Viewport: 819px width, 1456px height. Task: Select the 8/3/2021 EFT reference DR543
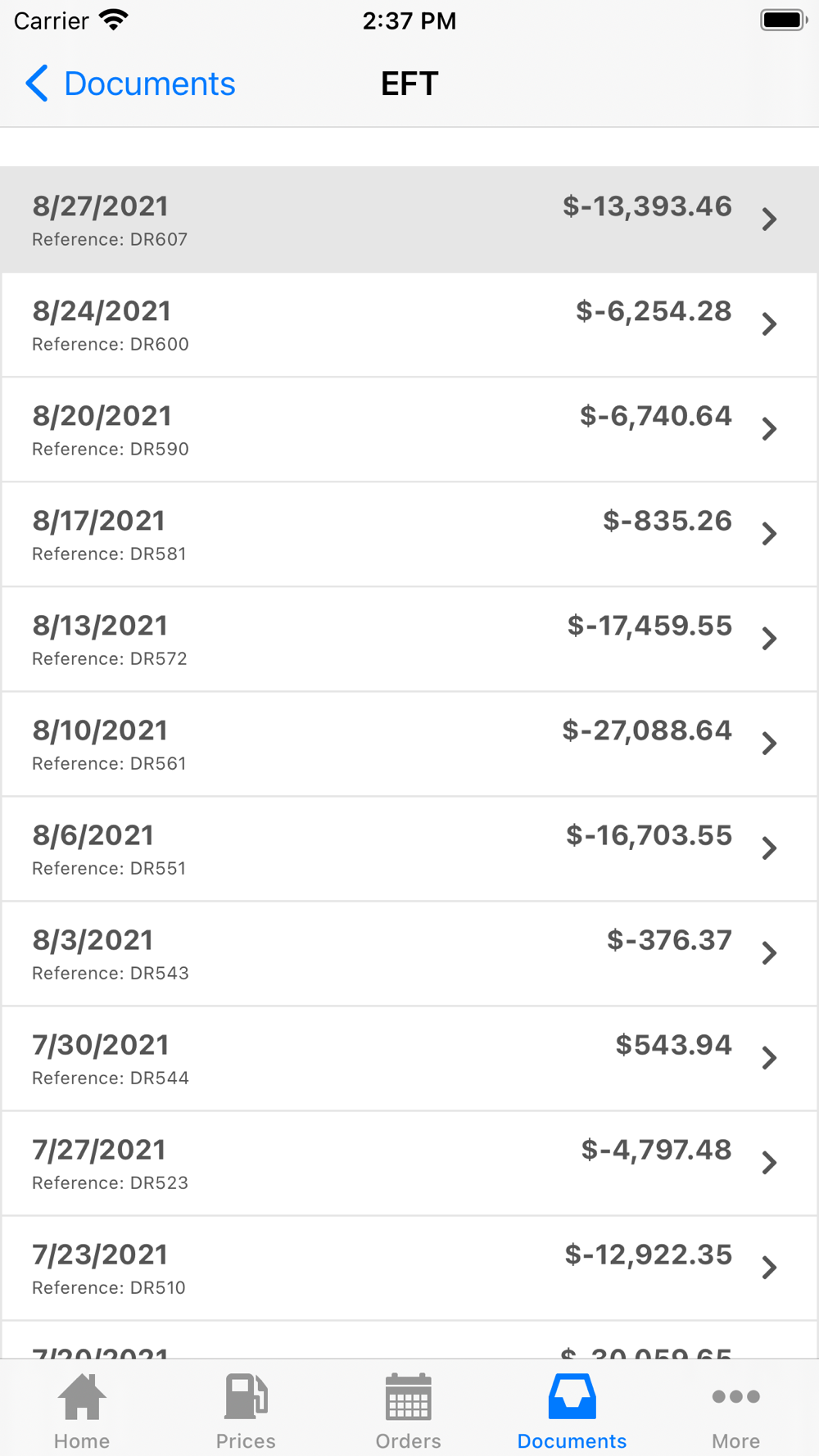click(409, 953)
